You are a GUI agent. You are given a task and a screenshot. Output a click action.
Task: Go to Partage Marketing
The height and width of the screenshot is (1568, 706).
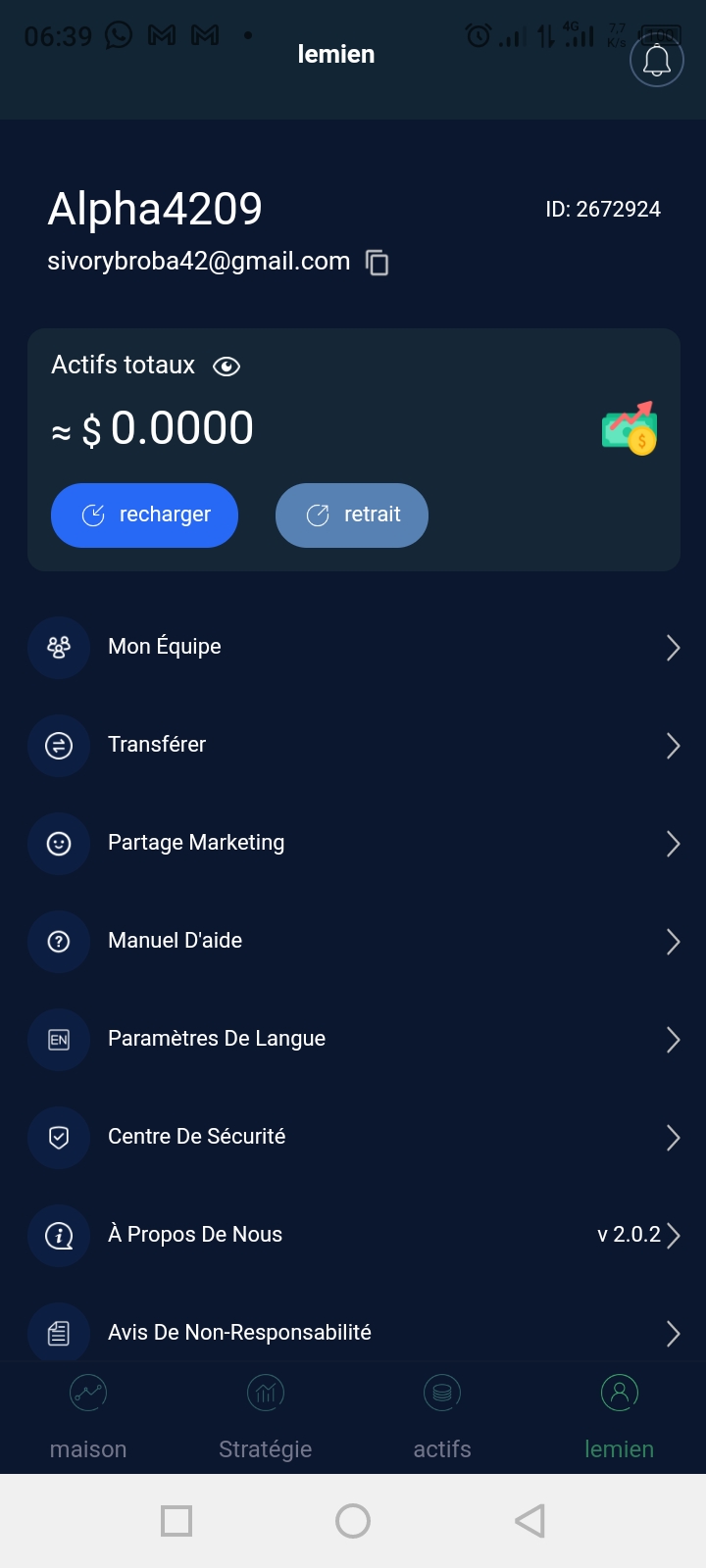pyautogui.click(x=353, y=843)
